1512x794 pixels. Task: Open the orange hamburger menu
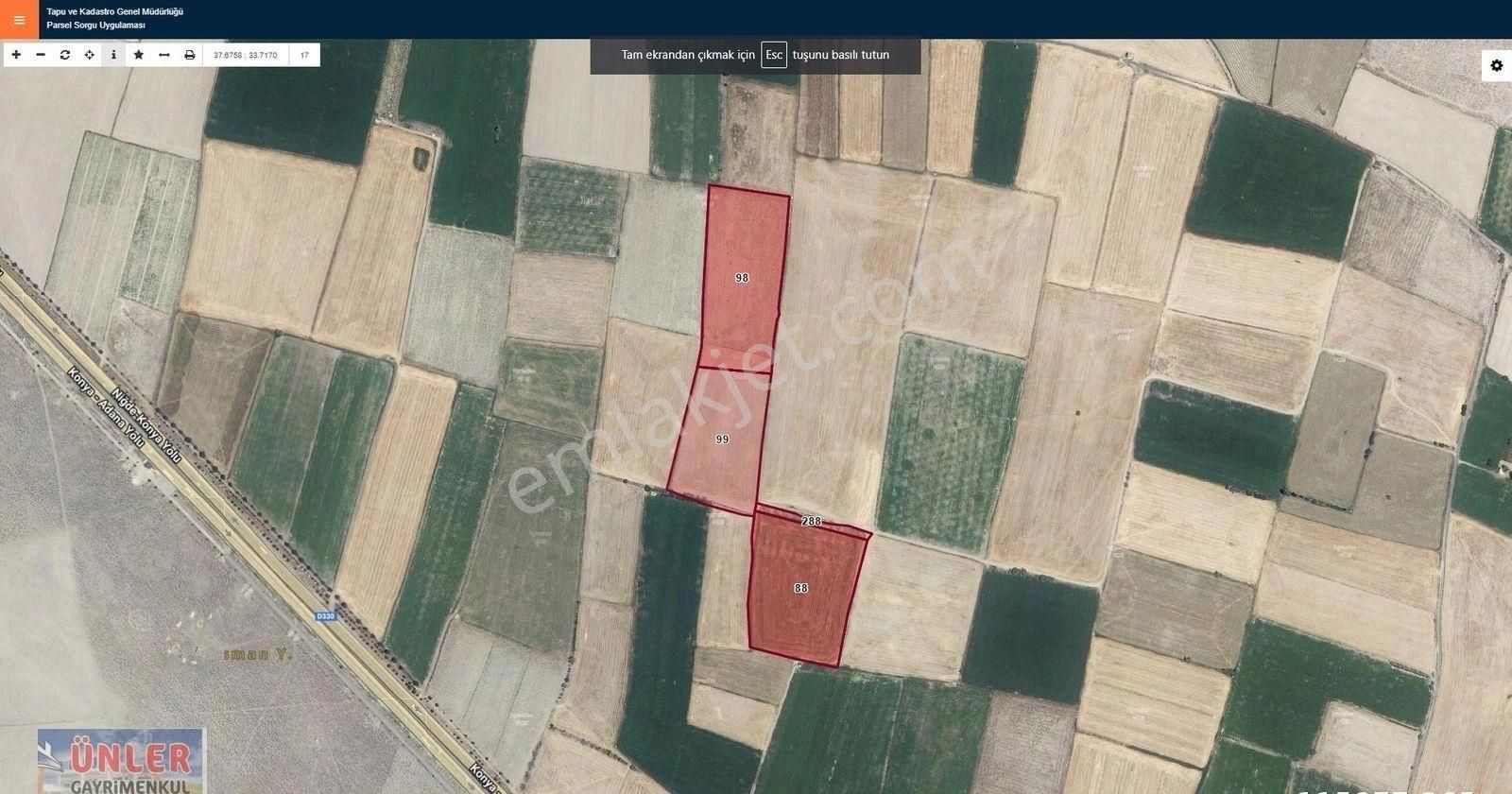click(19, 20)
